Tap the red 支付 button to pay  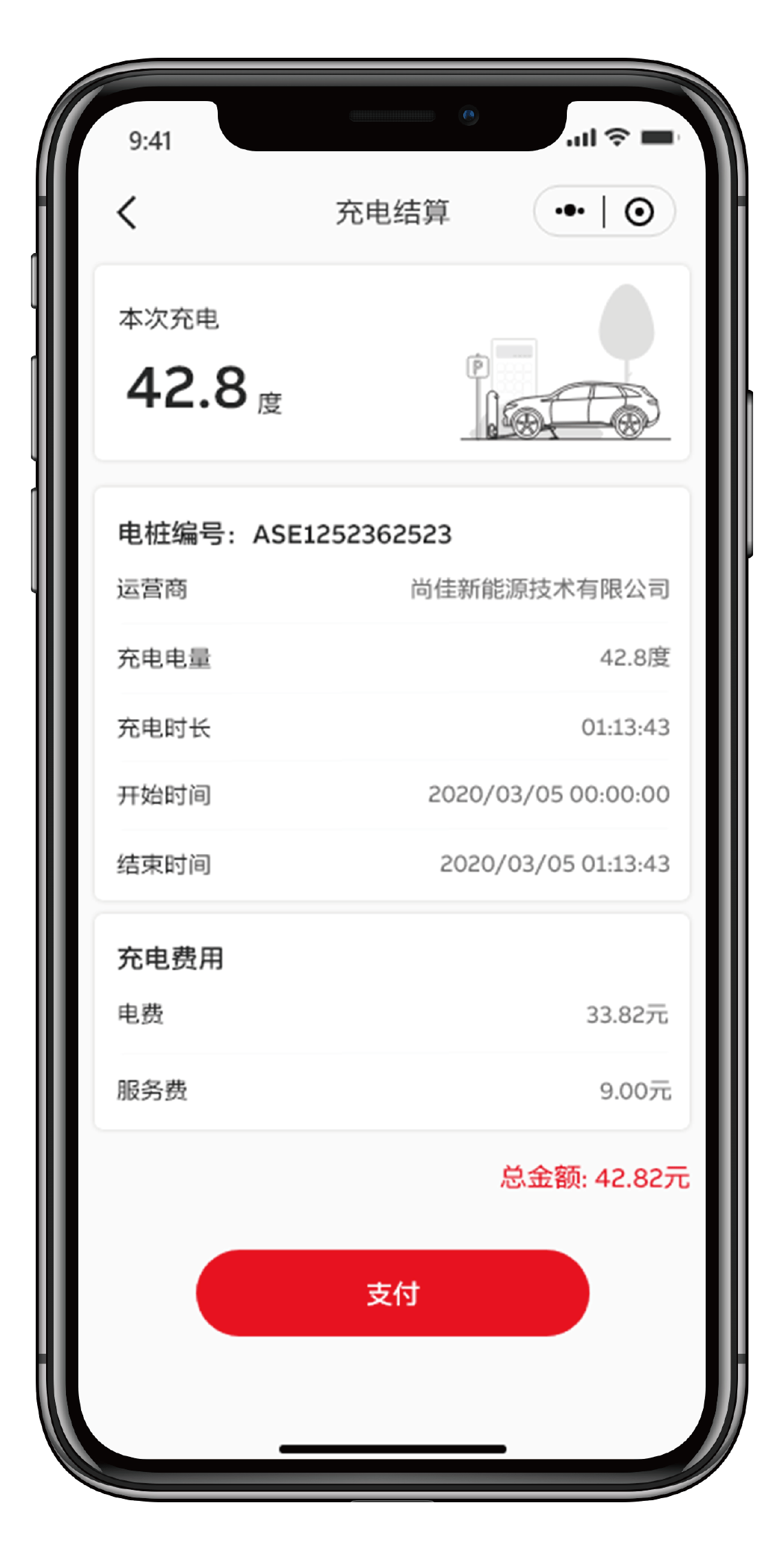click(x=392, y=1293)
